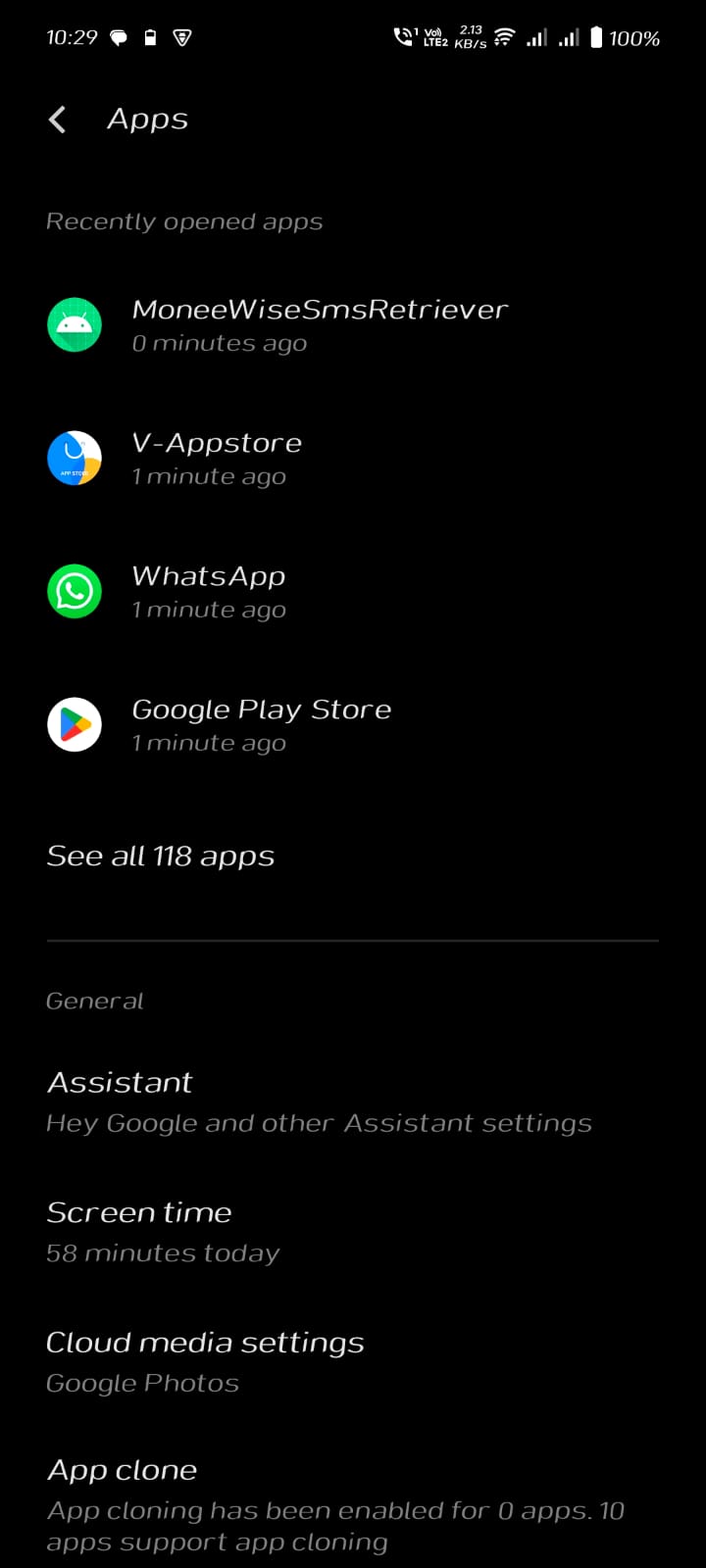The height and width of the screenshot is (1568, 706).
Task: Select WhatsApp from recently opened apps
Action: [x=209, y=592]
